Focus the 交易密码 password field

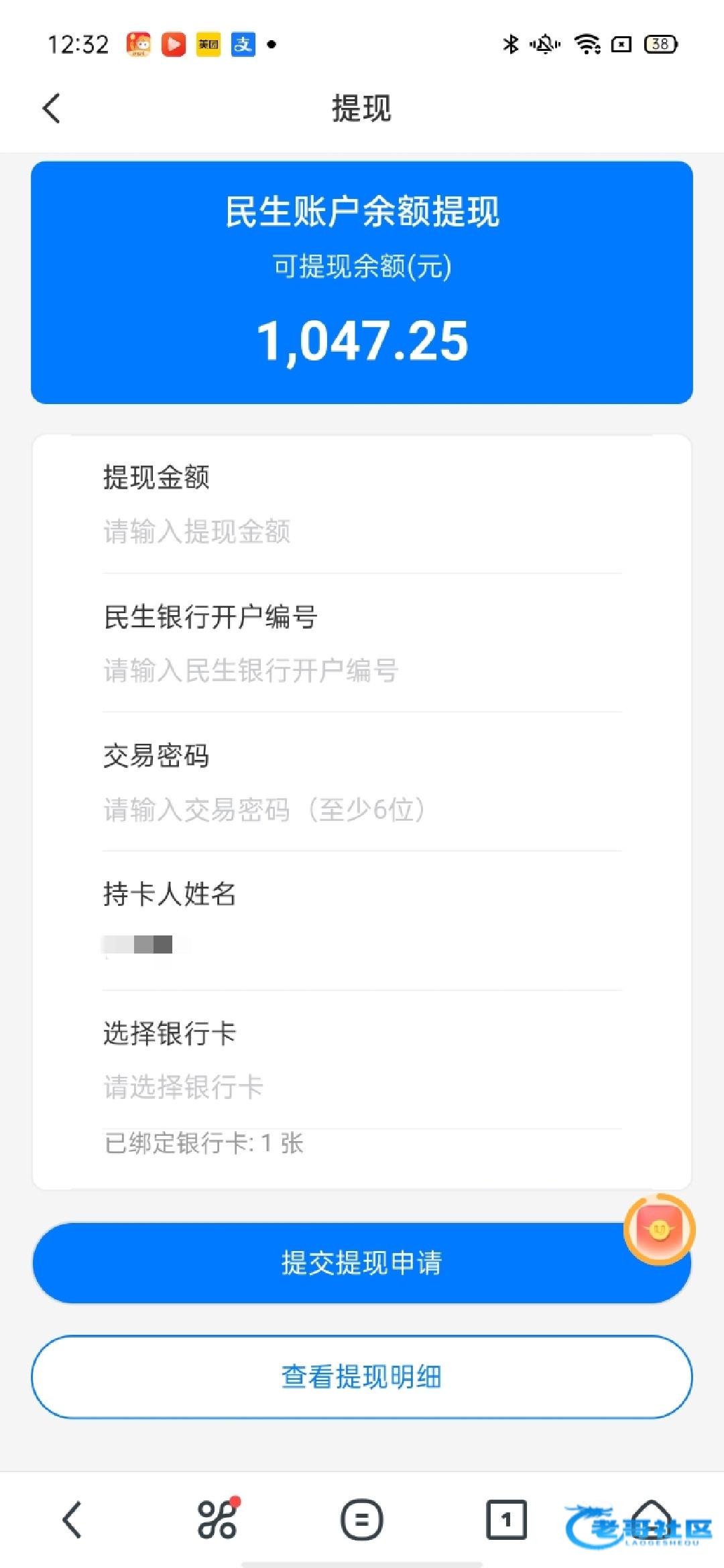coord(362,809)
